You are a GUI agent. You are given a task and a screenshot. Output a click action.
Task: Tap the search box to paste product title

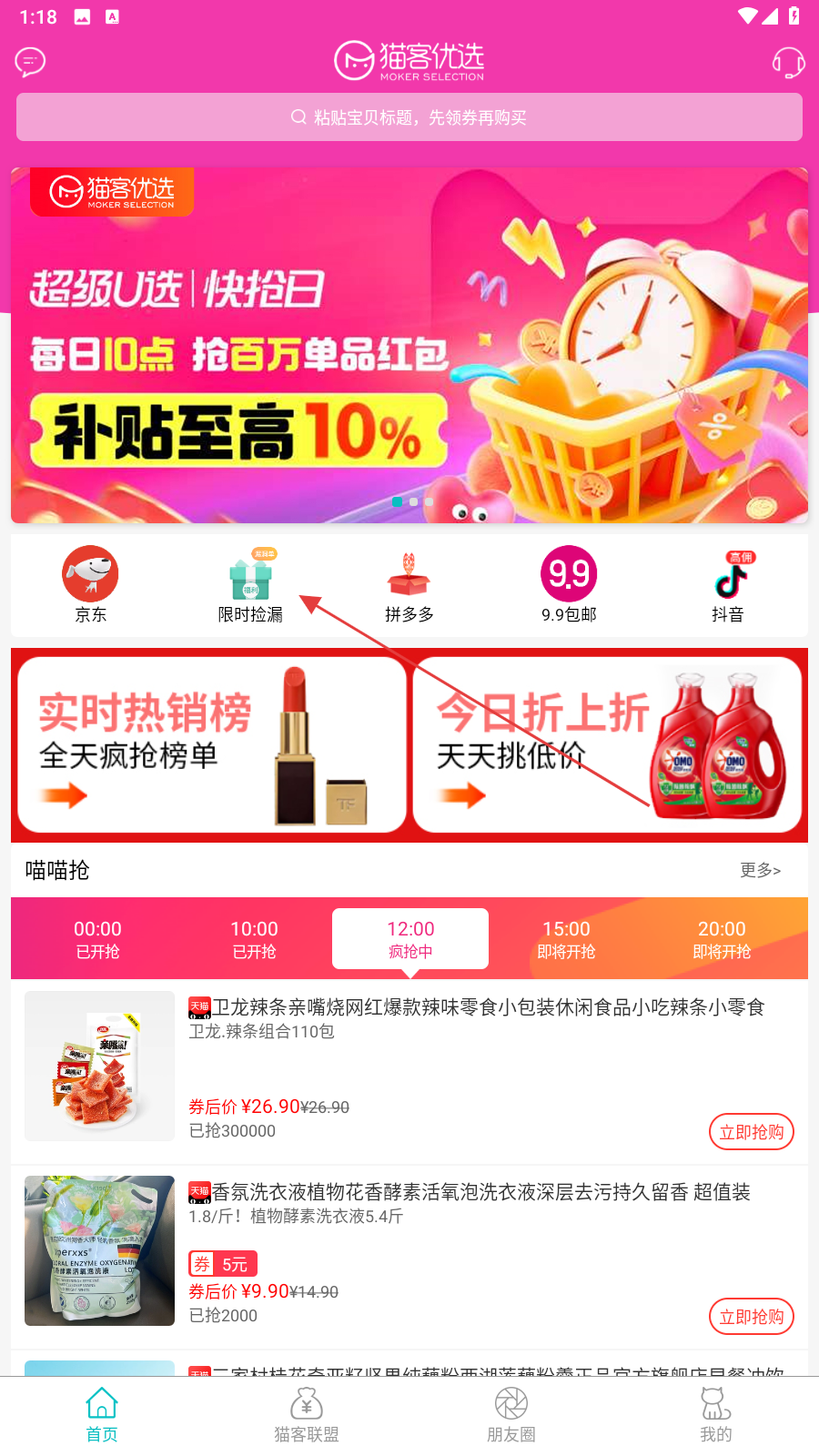coord(409,117)
